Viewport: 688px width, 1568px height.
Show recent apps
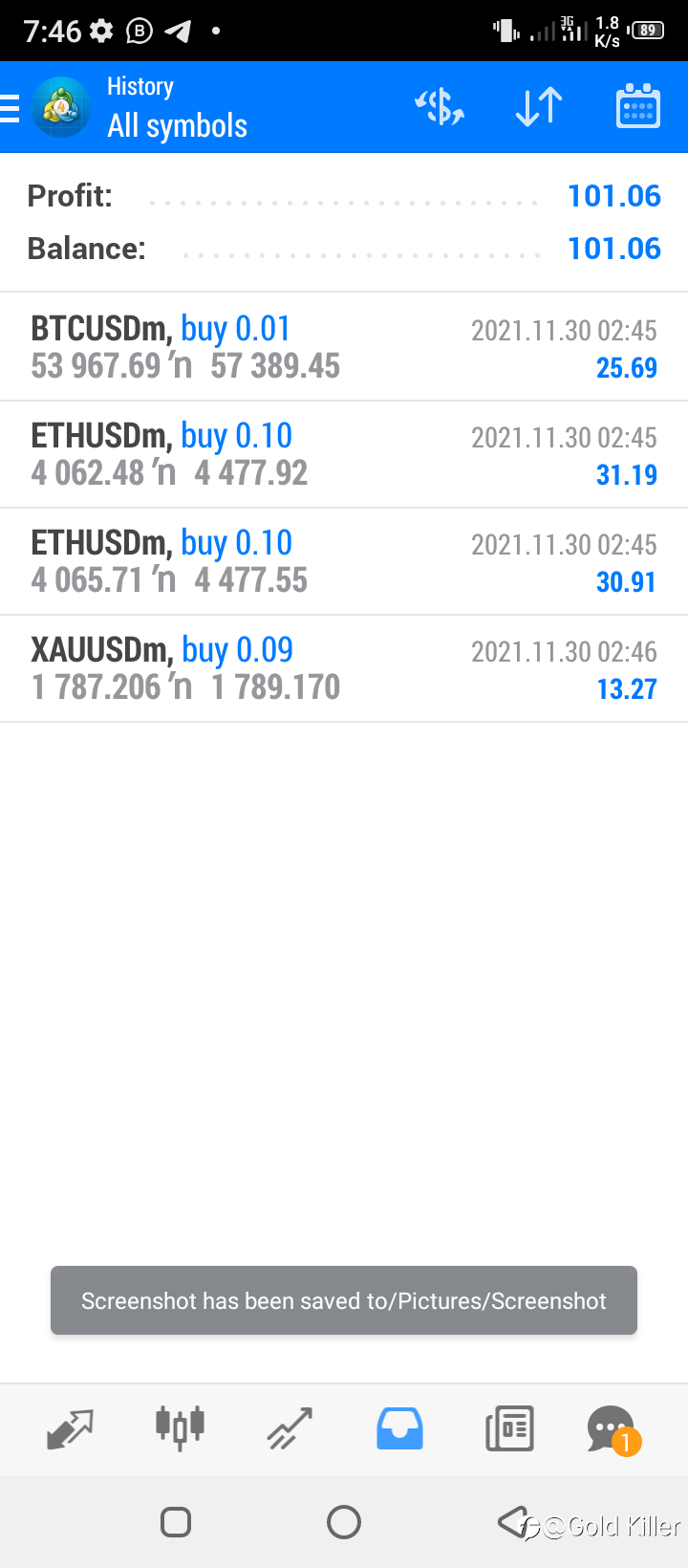pyautogui.click(x=176, y=1521)
